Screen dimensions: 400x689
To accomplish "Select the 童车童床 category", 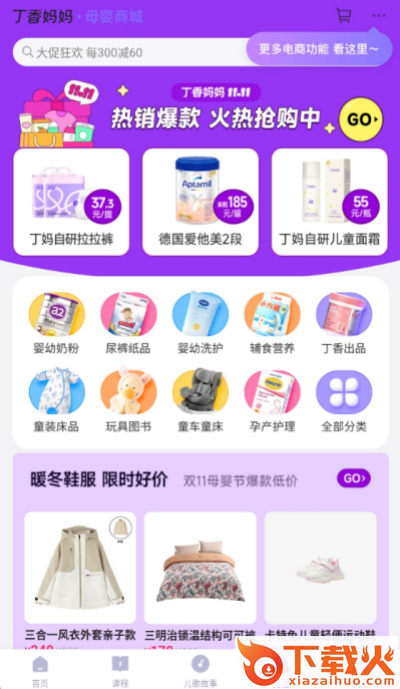I will pos(200,401).
